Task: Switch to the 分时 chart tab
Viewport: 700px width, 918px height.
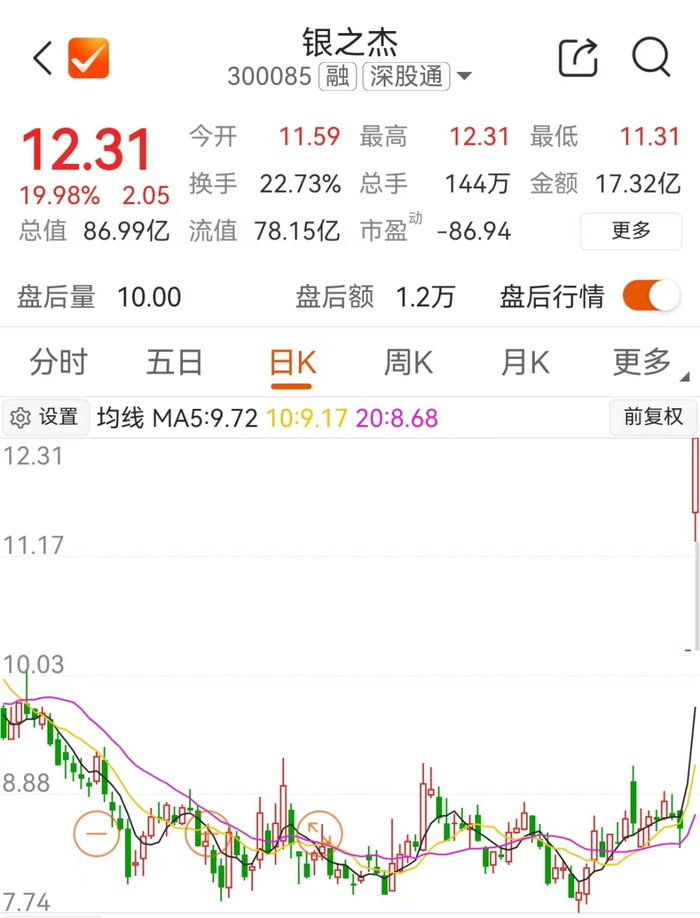Action: (58, 362)
